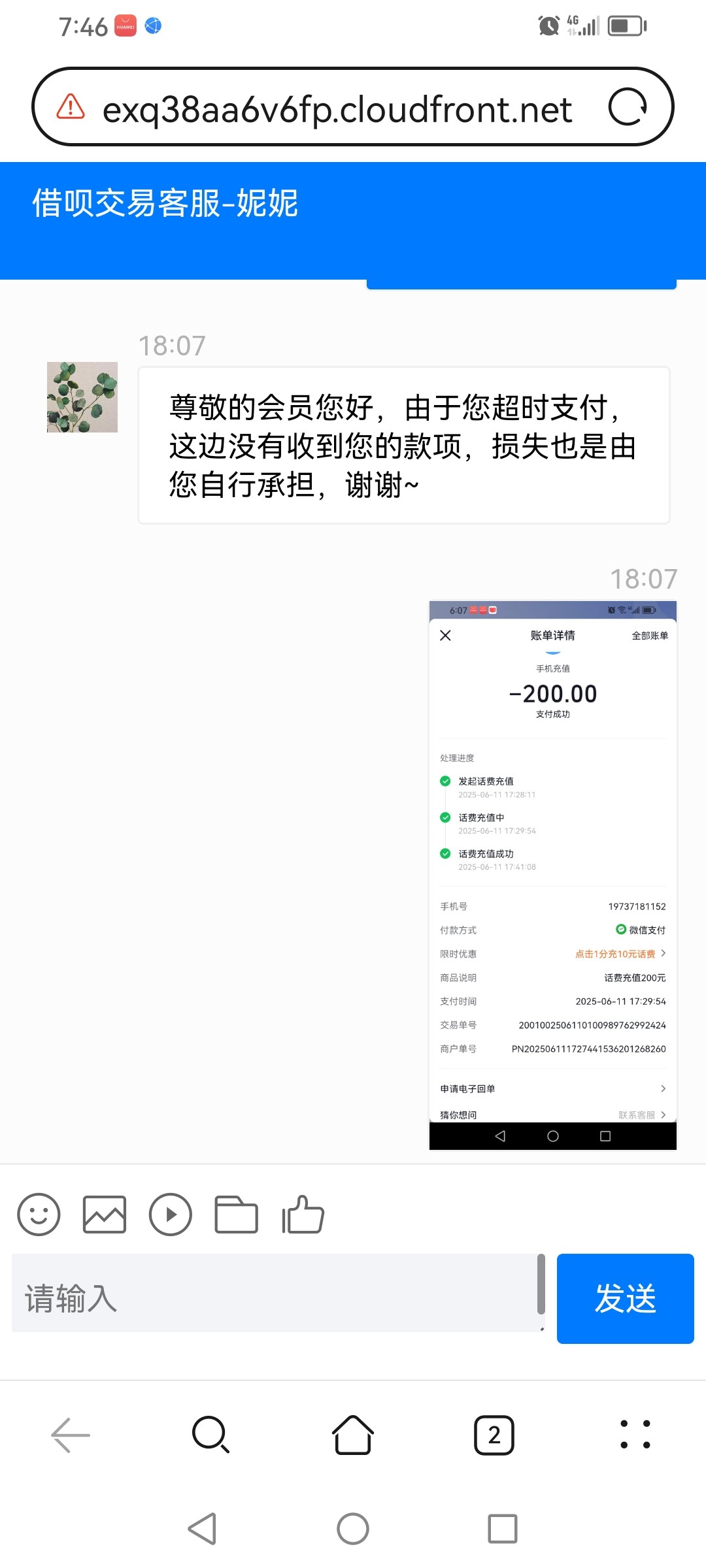The image size is (706, 1568).
Task: Go to the browser home page
Action: click(353, 1435)
